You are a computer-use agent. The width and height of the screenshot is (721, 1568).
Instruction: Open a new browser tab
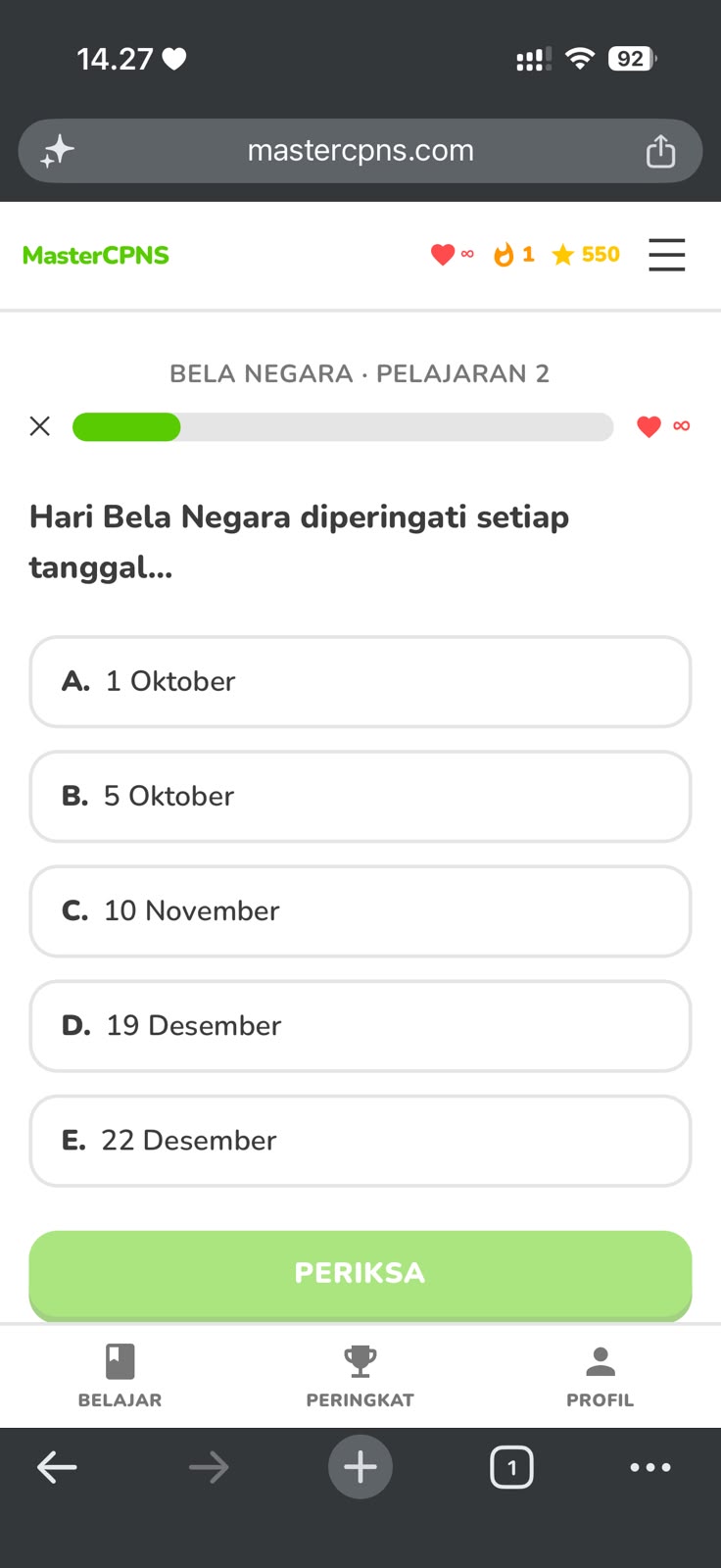(x=360, y=1467)
